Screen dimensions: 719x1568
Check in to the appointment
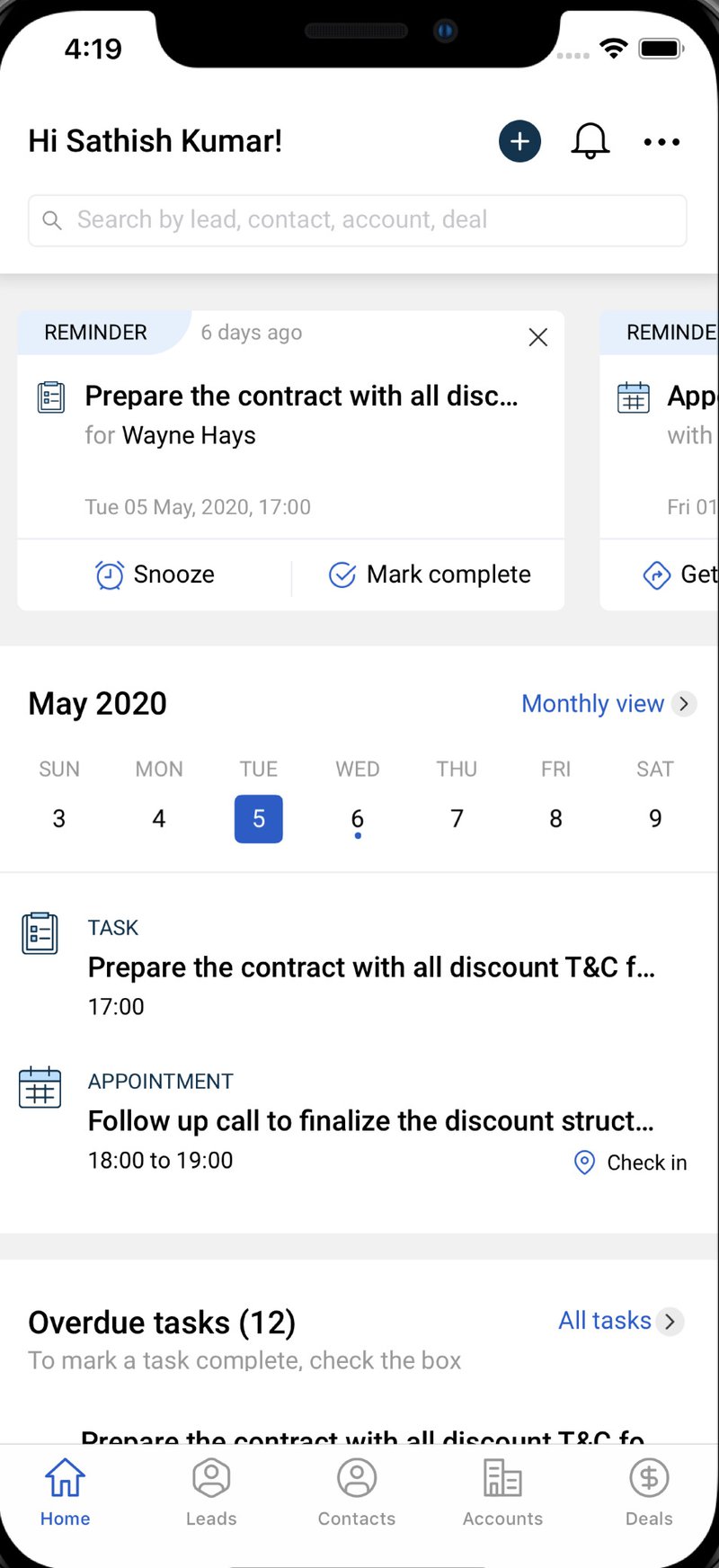point(630,1163)
